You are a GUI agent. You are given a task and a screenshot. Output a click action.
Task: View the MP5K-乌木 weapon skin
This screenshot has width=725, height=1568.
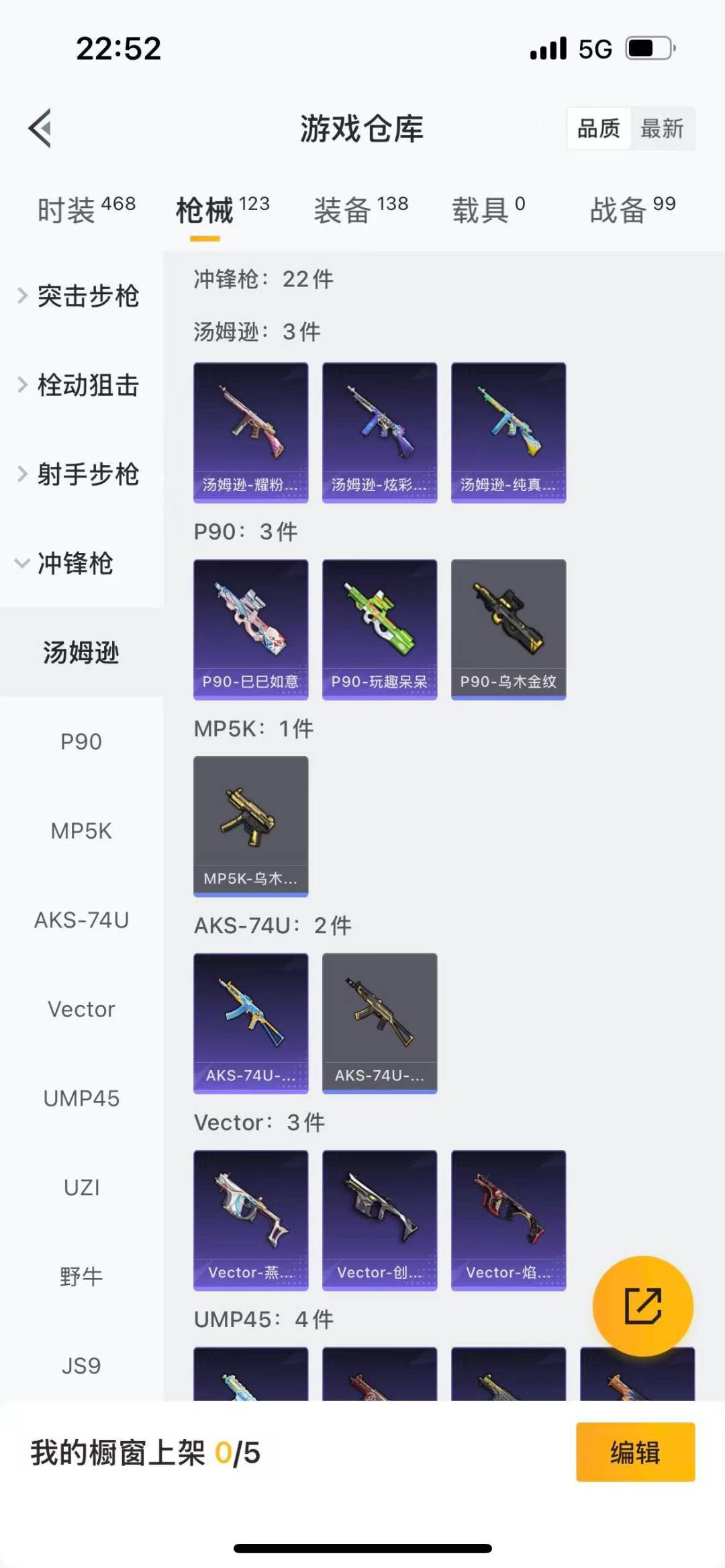coord(250,826)
